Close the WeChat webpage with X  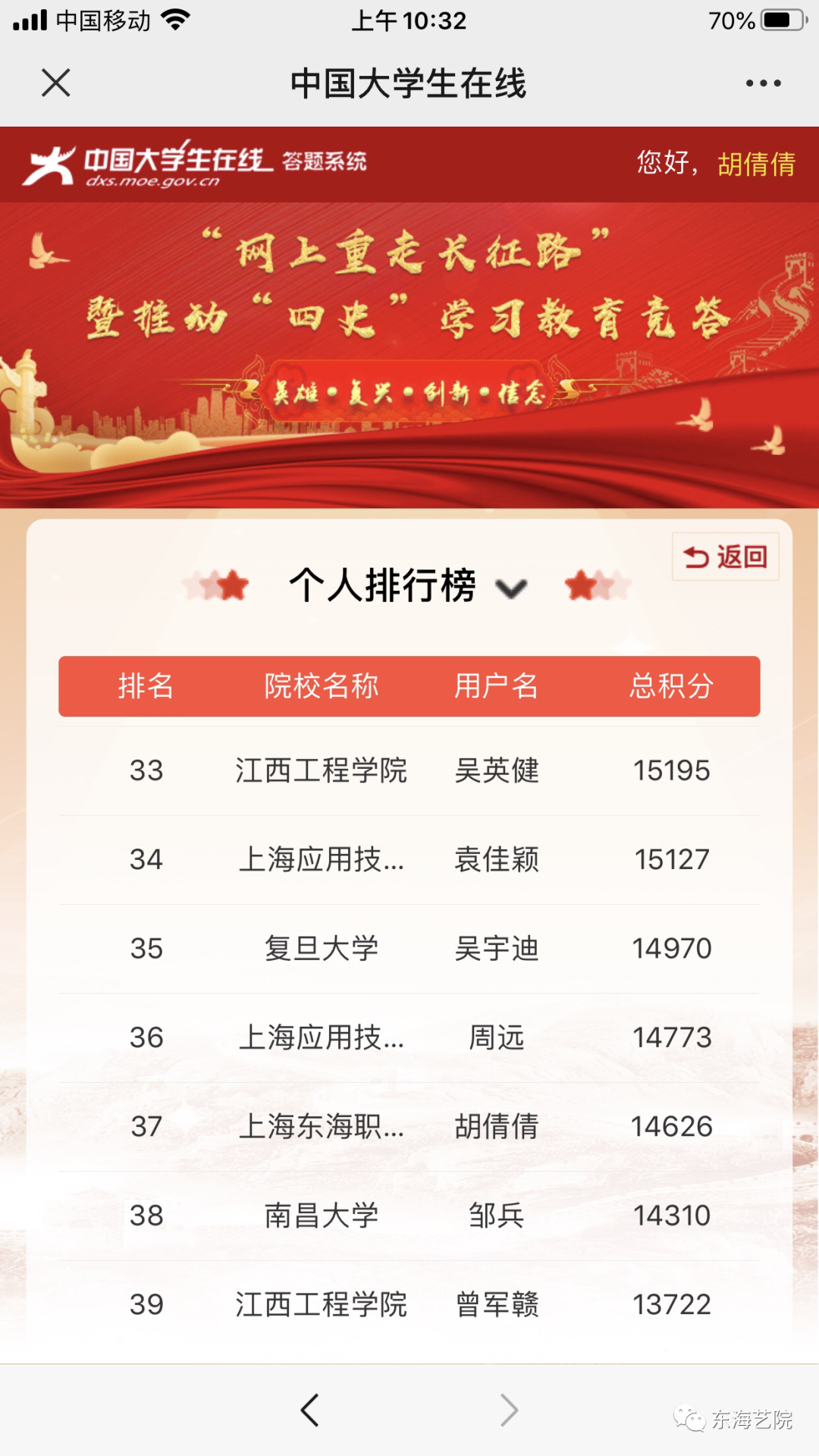pyautogui.click(x=56, y=83)
